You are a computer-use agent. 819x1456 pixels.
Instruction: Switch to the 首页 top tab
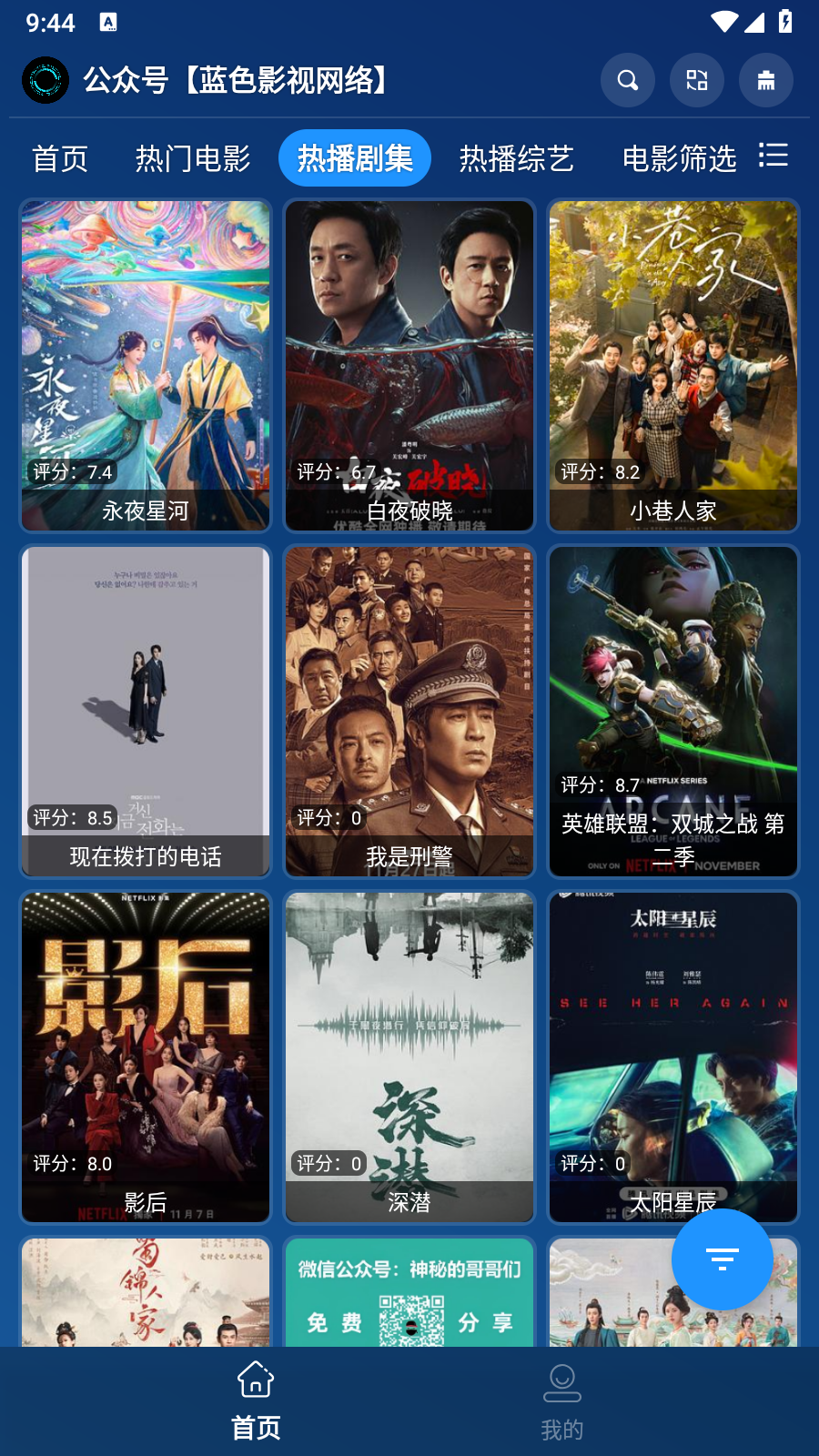[60, 158]
